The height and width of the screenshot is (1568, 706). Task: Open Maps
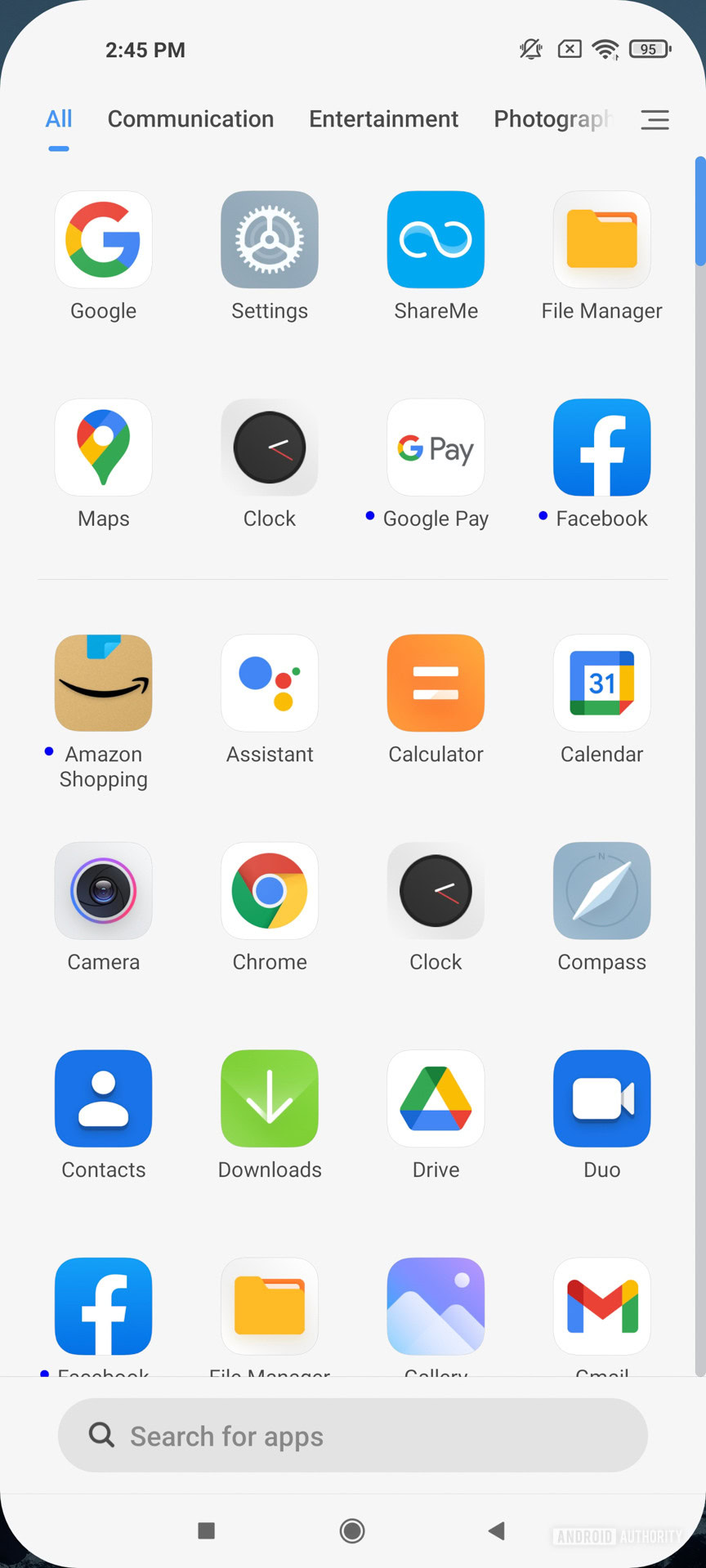tap(104, 448)
